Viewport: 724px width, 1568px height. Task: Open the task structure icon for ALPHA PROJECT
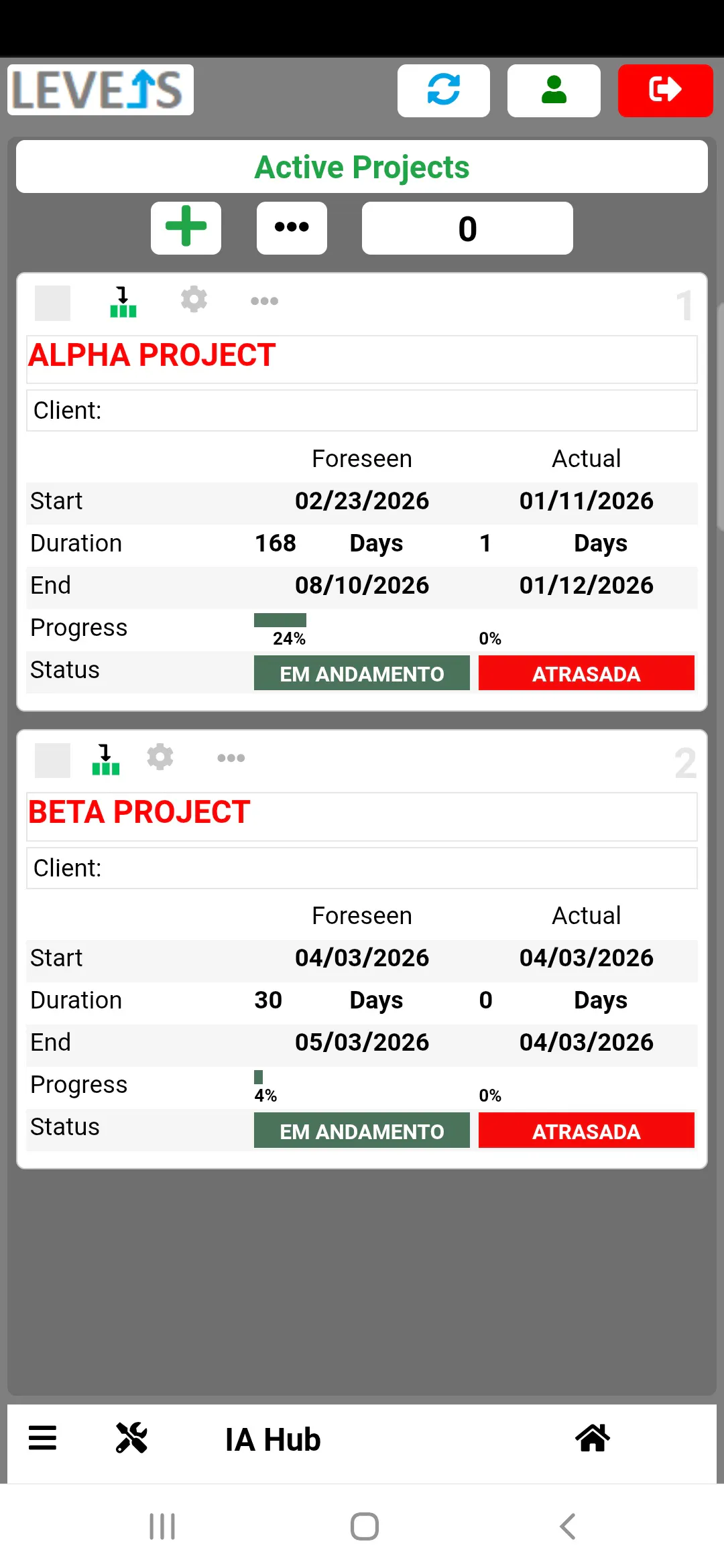click(123, 302)
